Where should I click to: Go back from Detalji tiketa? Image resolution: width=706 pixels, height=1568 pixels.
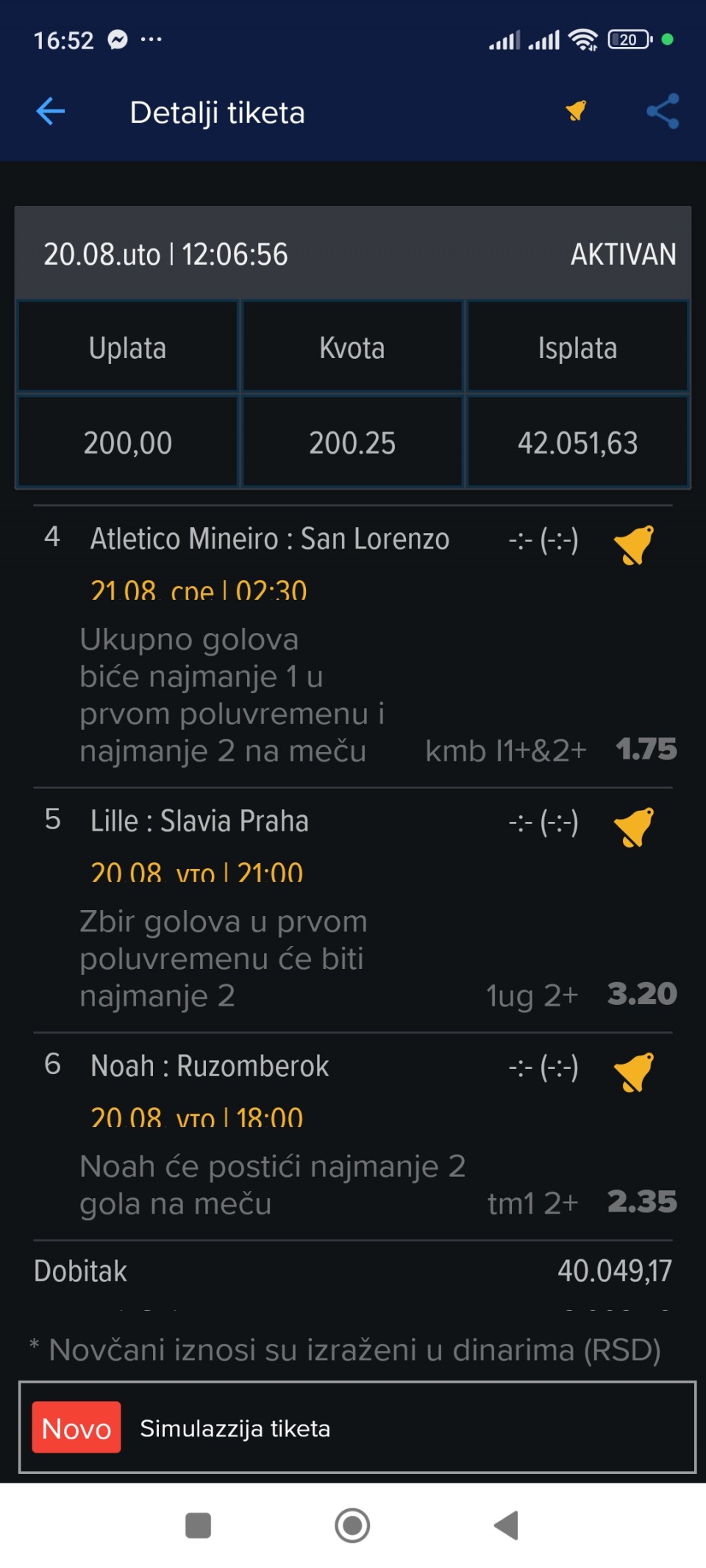pyautogui.click(x=51, y=112)
